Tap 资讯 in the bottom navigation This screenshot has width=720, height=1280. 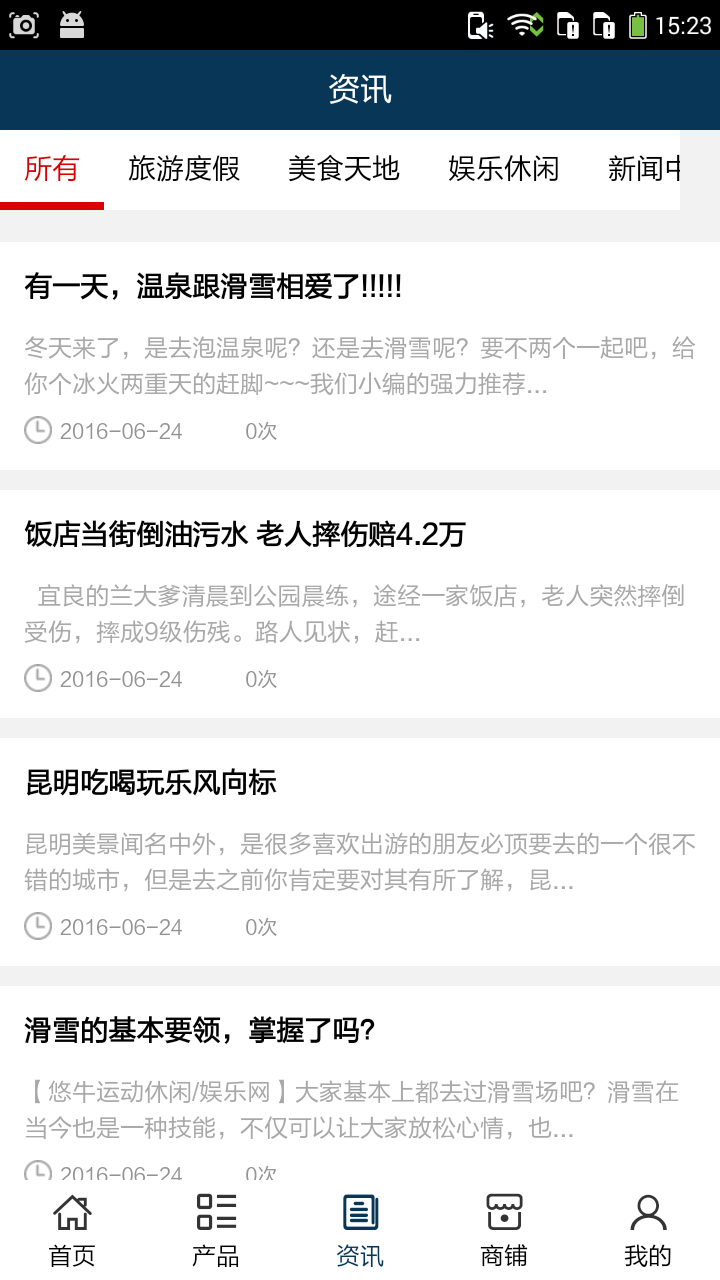[x=360, y=1230]
